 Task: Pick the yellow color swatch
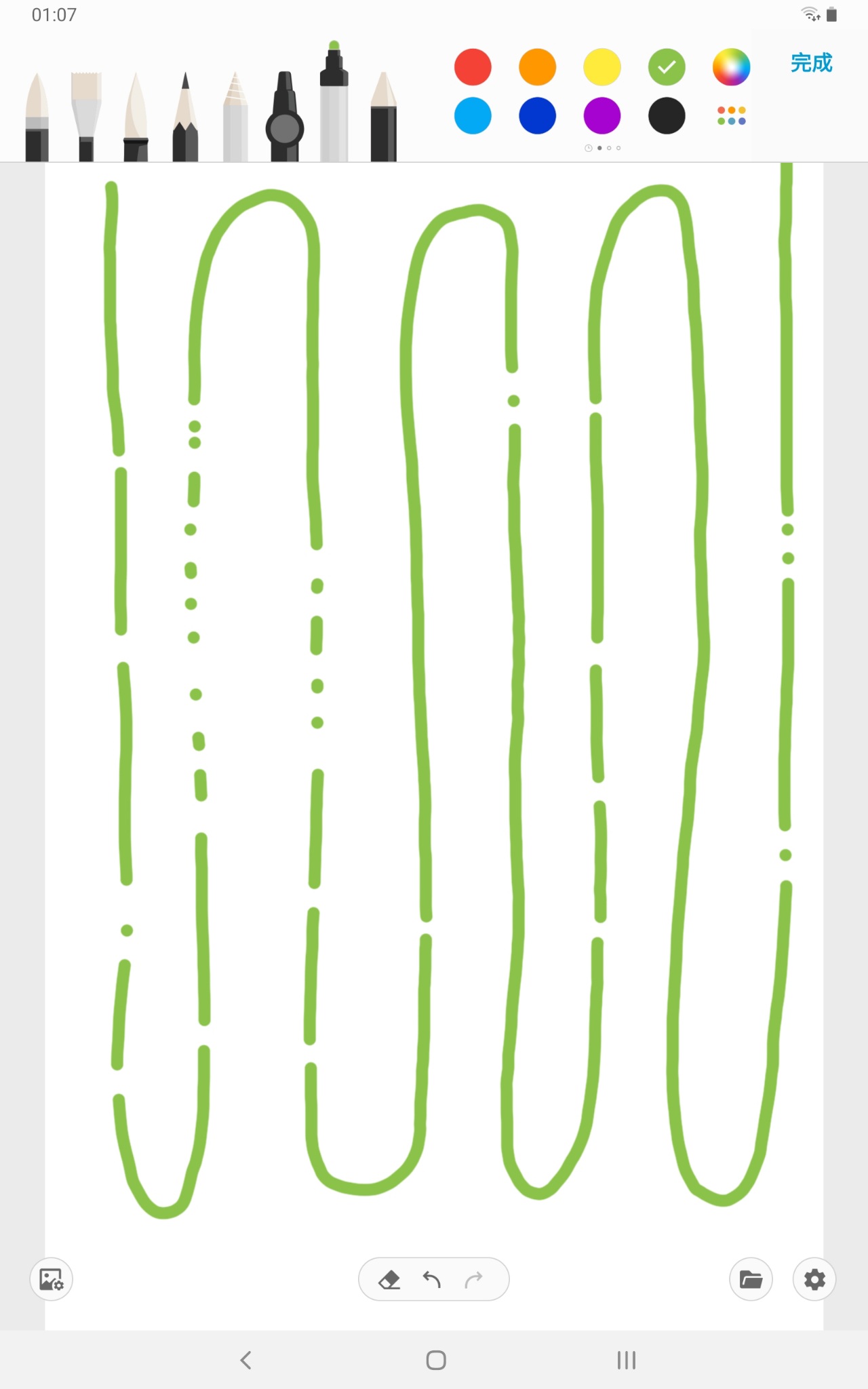pyautogui.click(x=601, y=67)
